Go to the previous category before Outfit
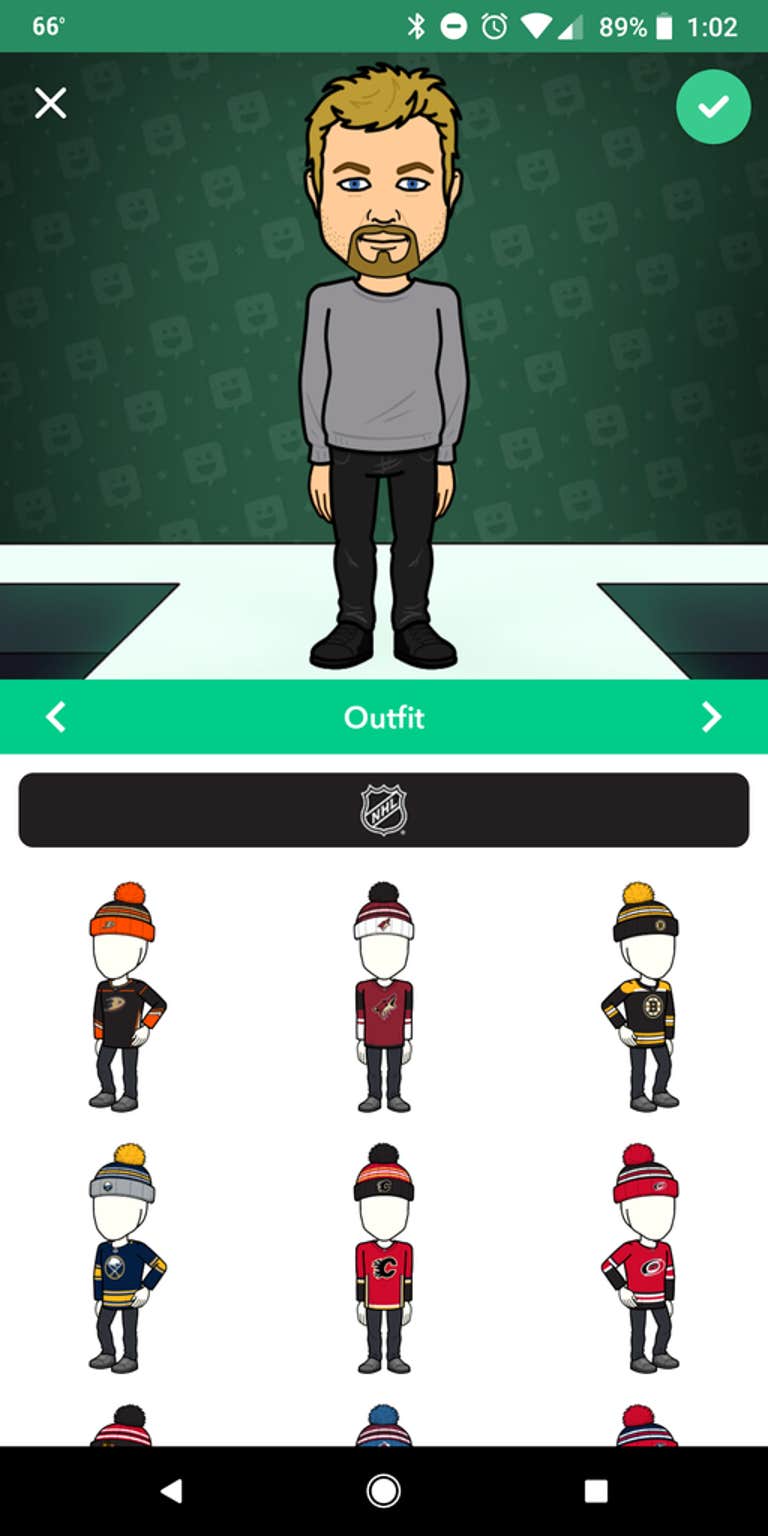768x1536 pixels. click(56, 717)
